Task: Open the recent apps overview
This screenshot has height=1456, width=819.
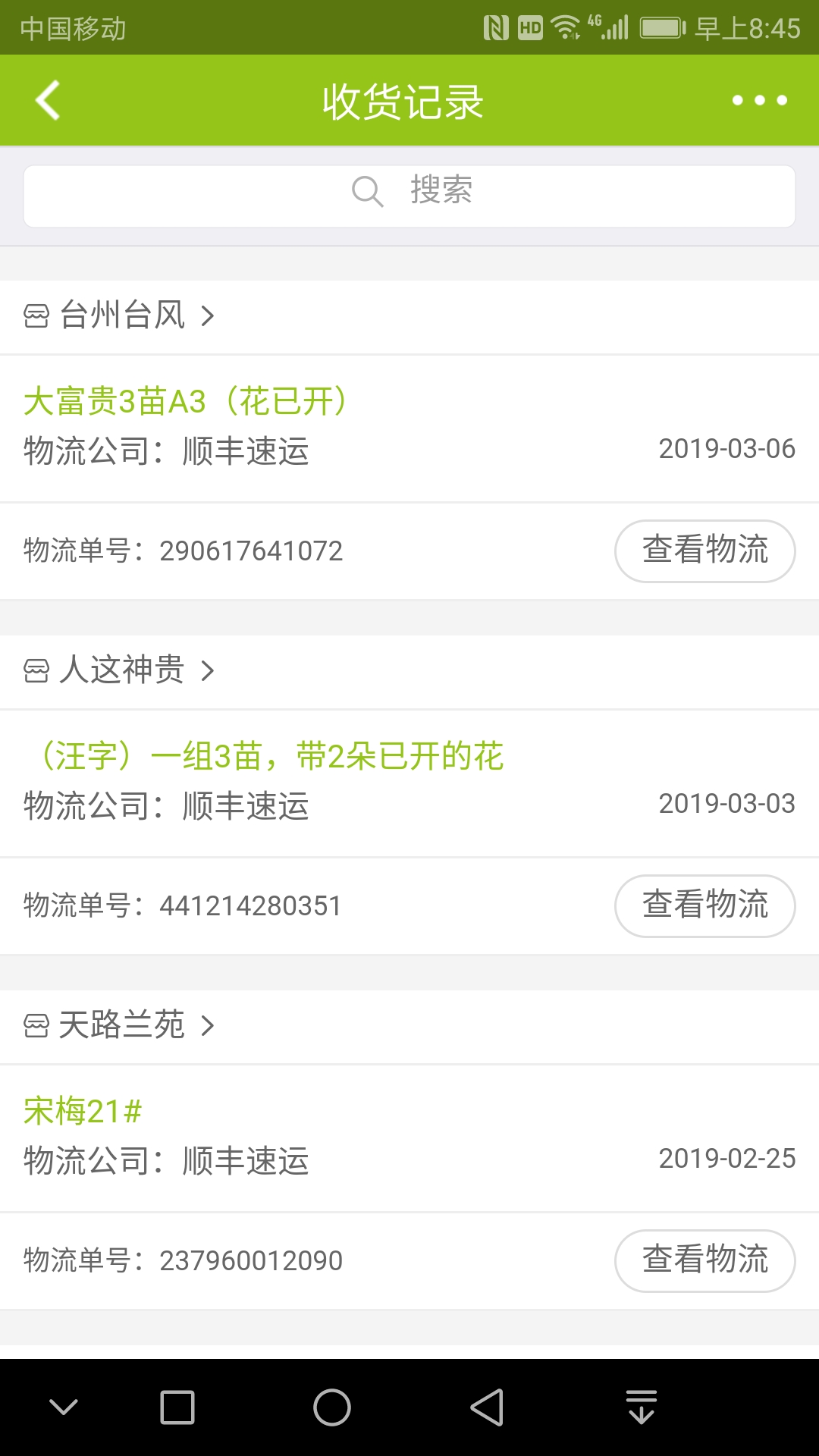Action: point(177,1407)
